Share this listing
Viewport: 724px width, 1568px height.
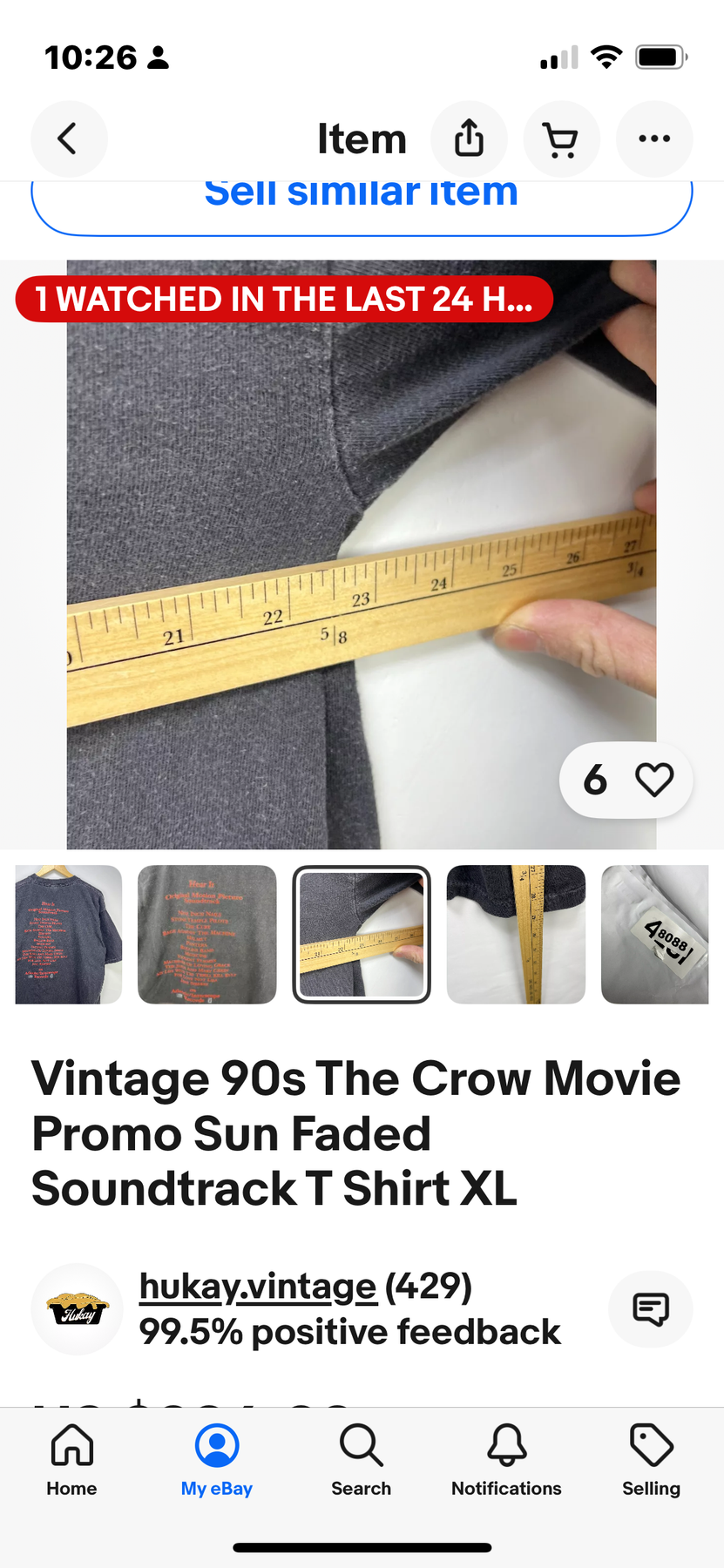[x=470, y=139]
